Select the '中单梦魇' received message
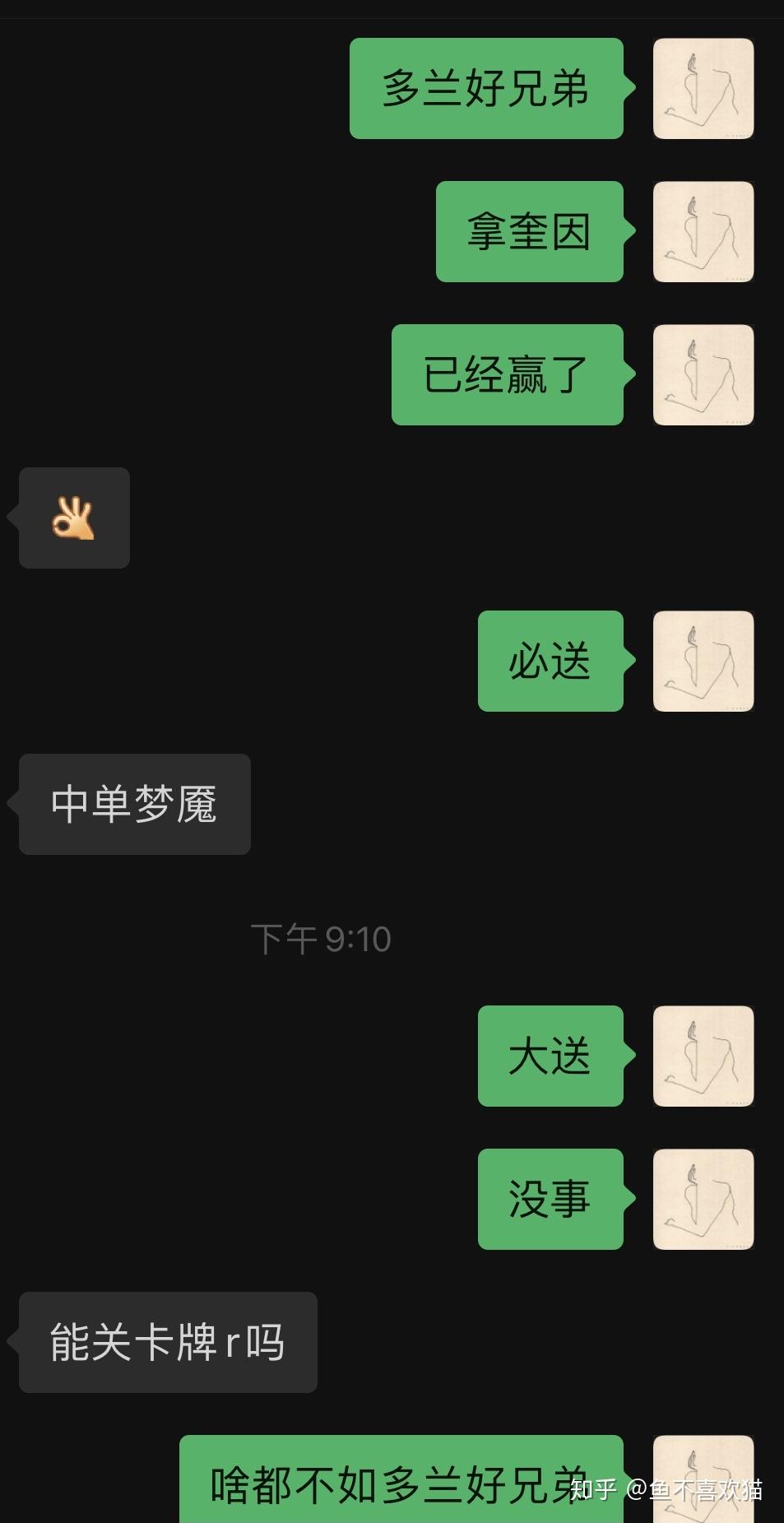Screen dimensions: 784x1523 [133, 805]
